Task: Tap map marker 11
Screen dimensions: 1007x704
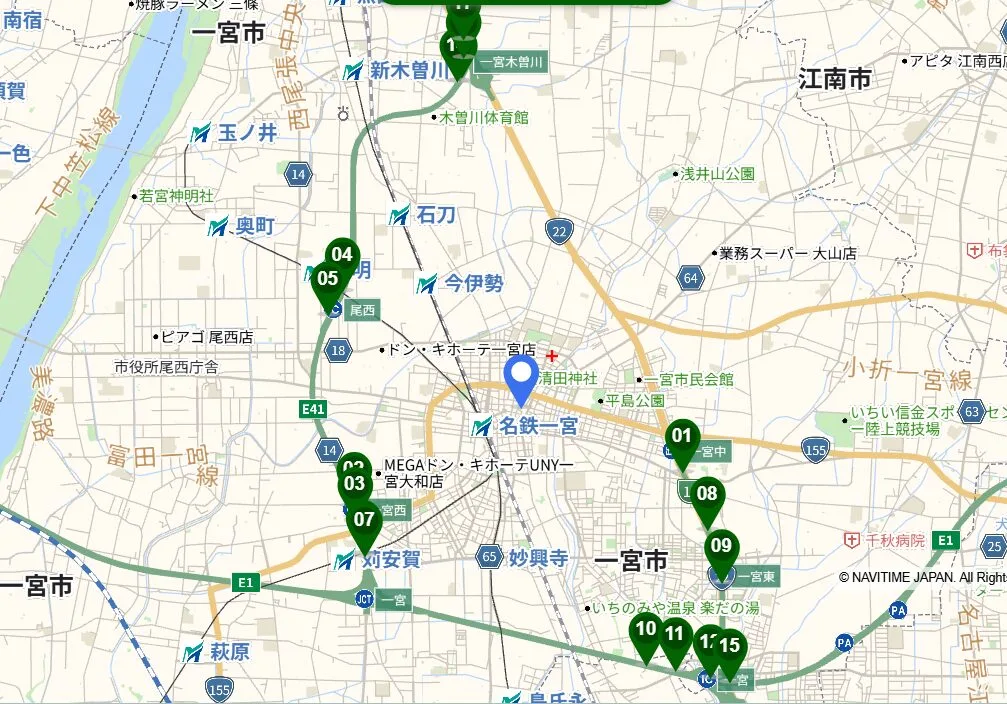Action: (675, 634)
